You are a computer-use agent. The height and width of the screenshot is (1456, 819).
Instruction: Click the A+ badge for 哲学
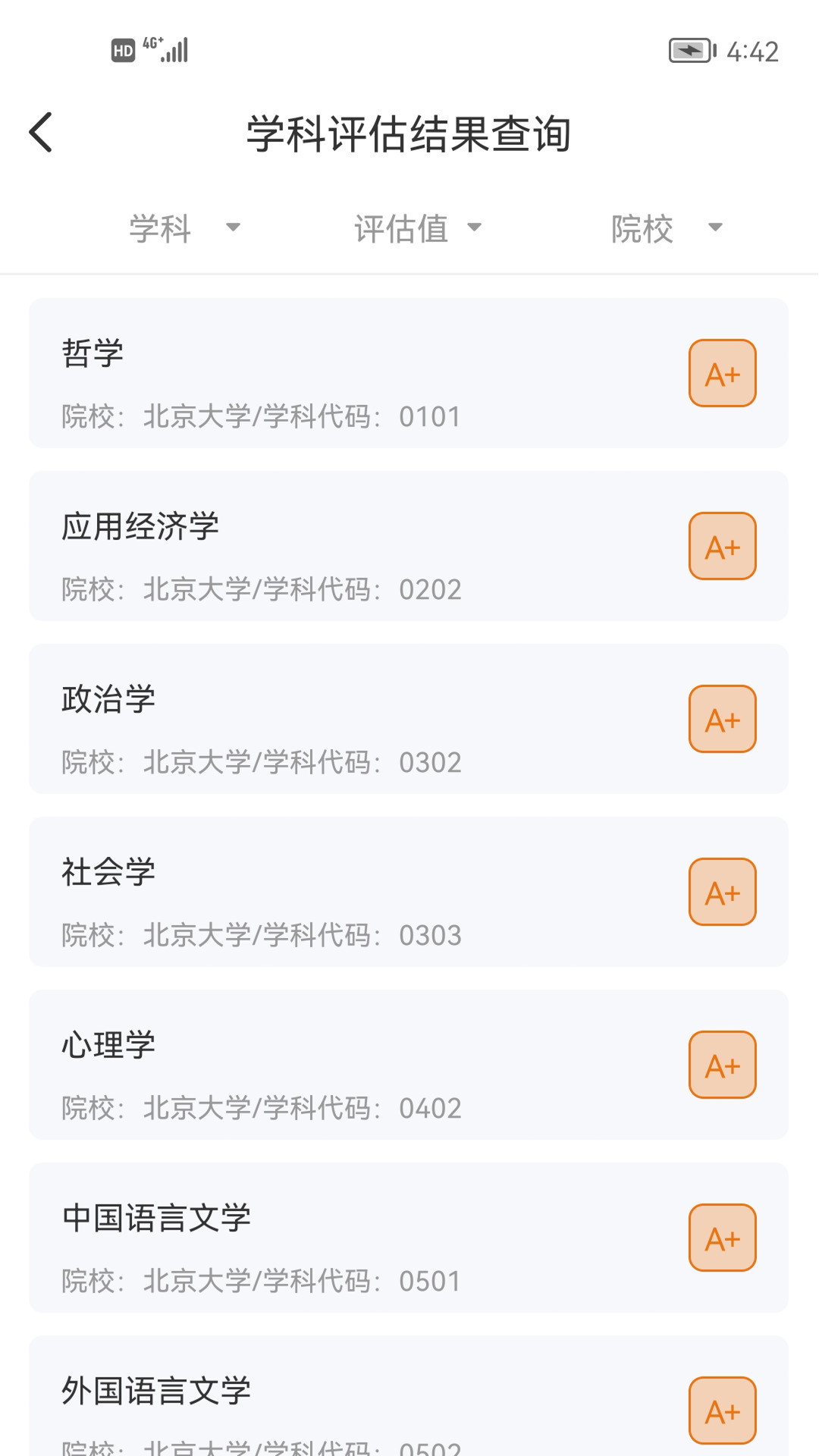721,372
